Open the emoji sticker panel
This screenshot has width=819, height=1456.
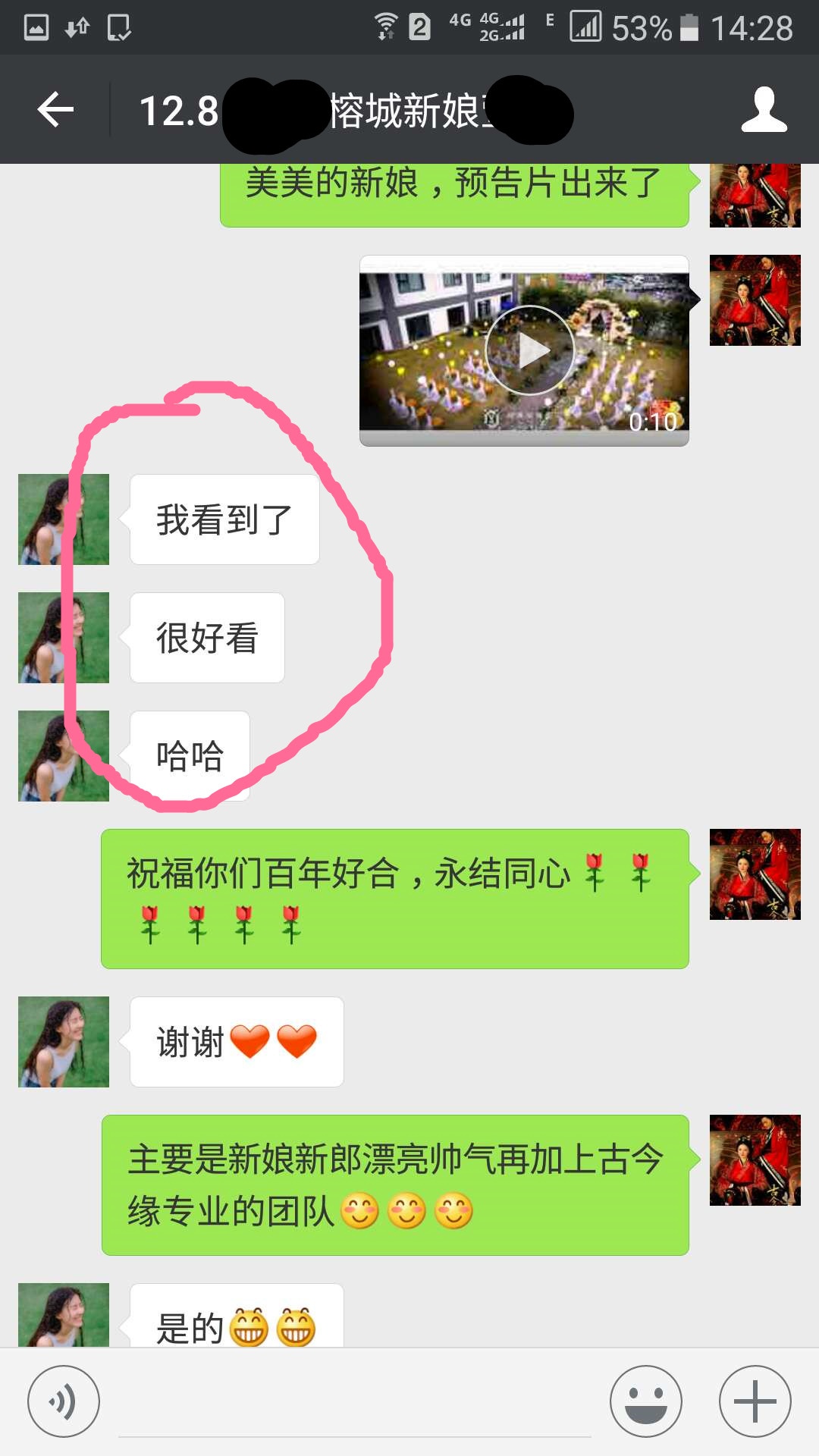(x=645, y=1401)
